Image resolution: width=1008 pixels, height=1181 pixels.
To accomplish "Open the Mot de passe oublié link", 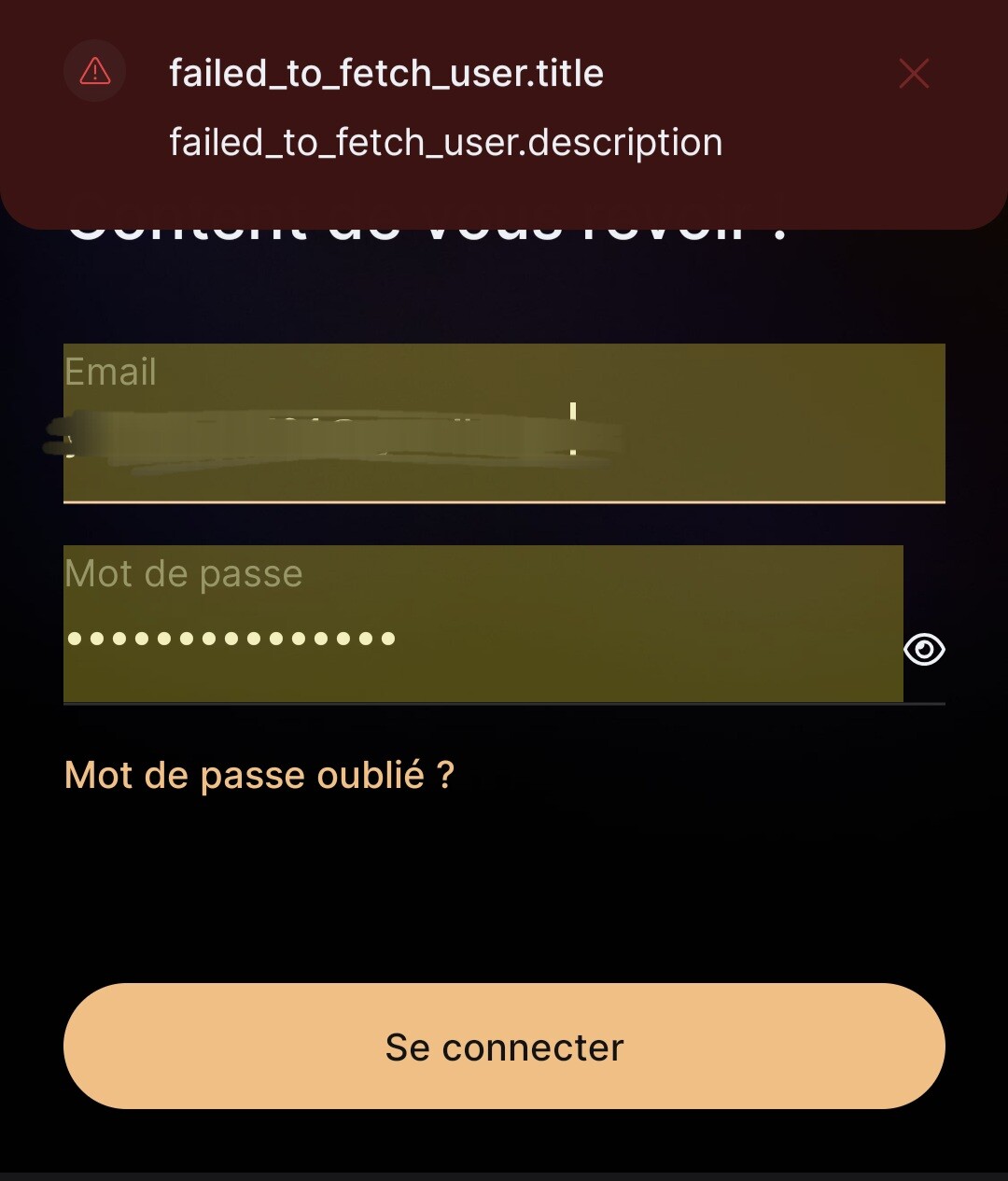I will (259, 776).
